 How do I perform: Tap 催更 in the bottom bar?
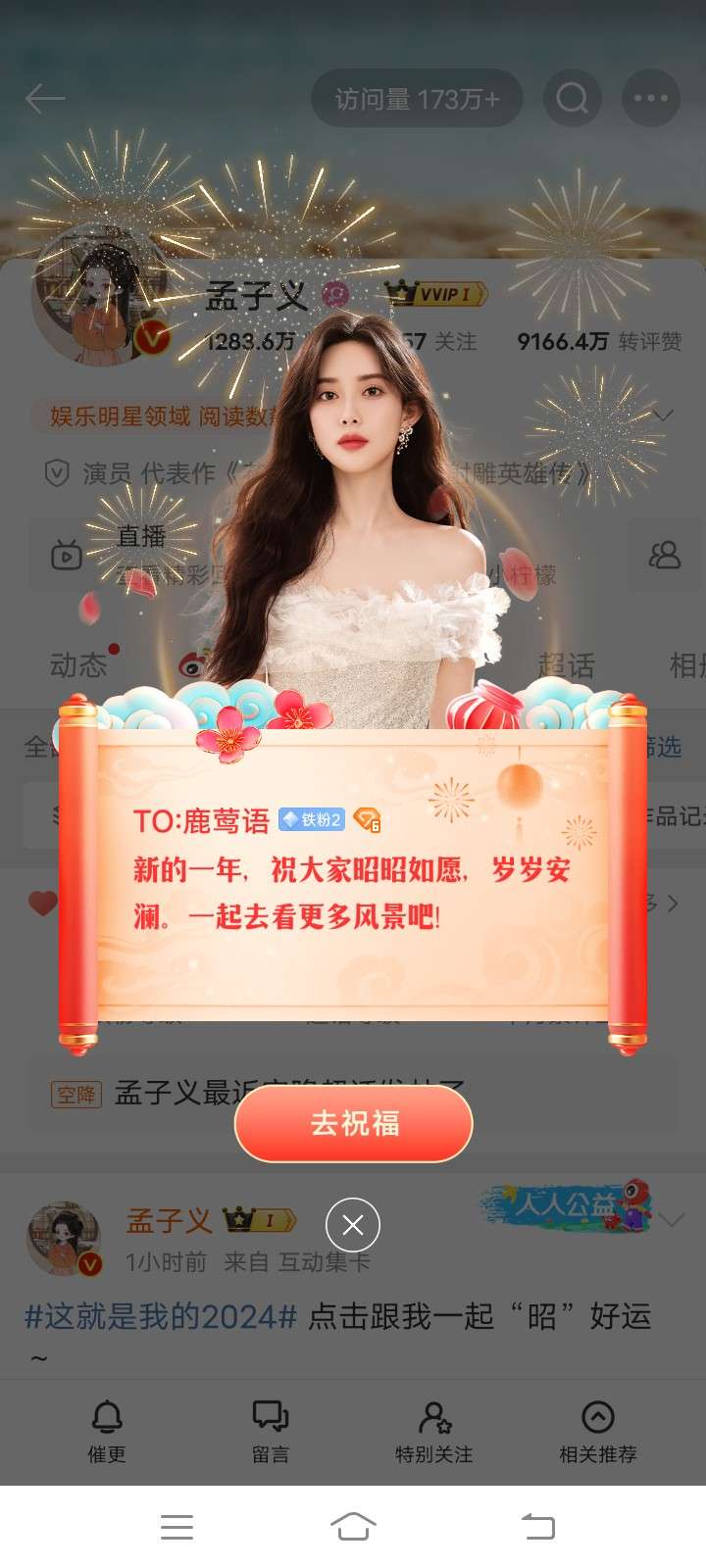pyautogui.click(x=107, y=1432)
